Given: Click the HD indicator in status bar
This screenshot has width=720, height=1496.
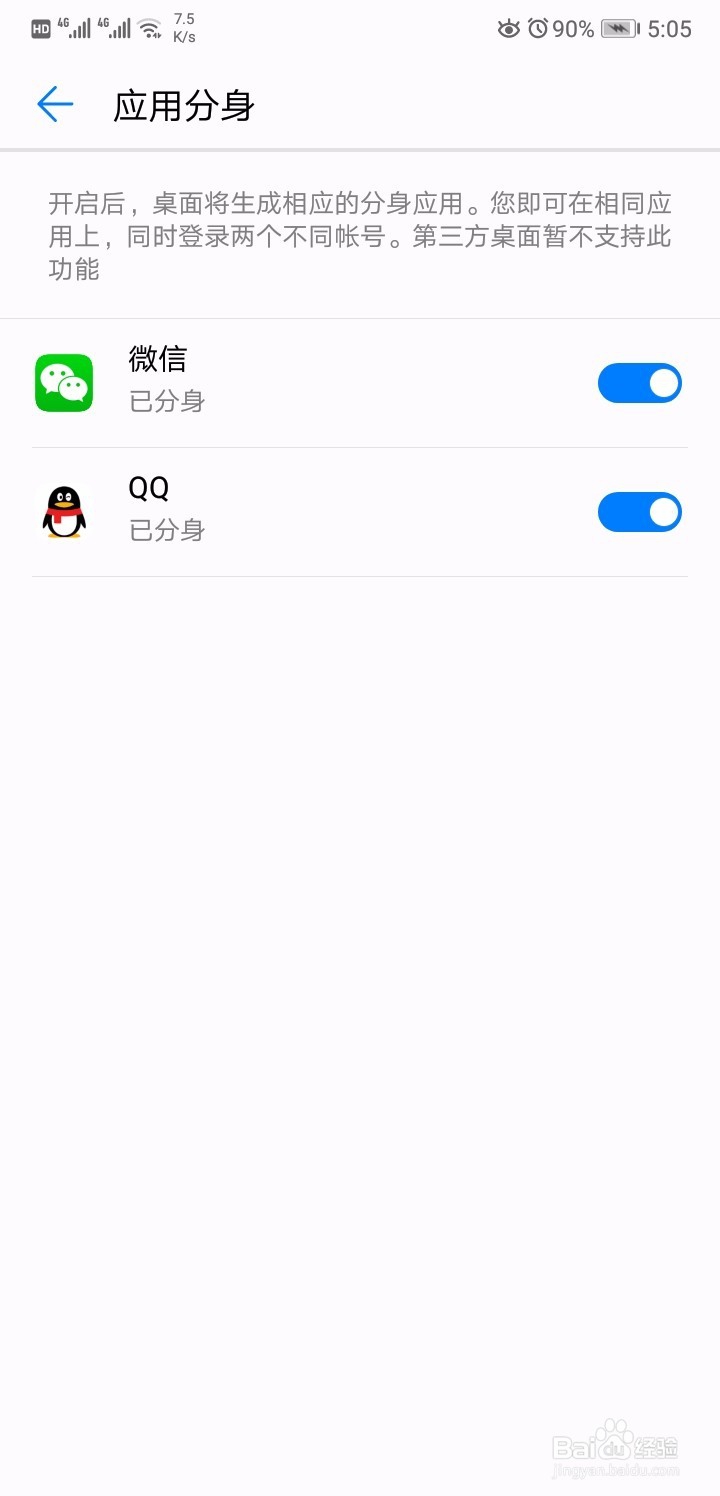Looking at the screenshot, I should coord(40,28).
